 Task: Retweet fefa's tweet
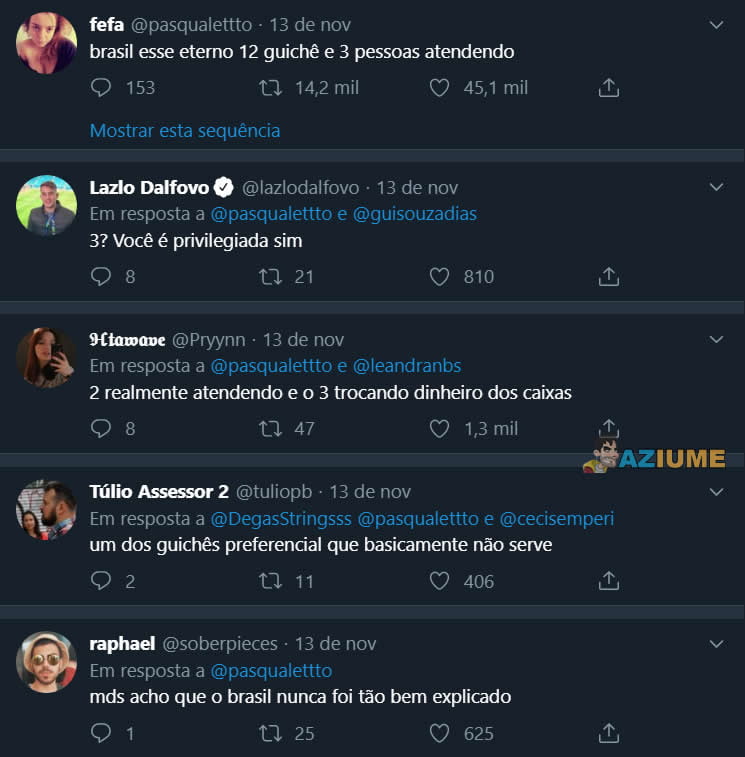[270, 88]
